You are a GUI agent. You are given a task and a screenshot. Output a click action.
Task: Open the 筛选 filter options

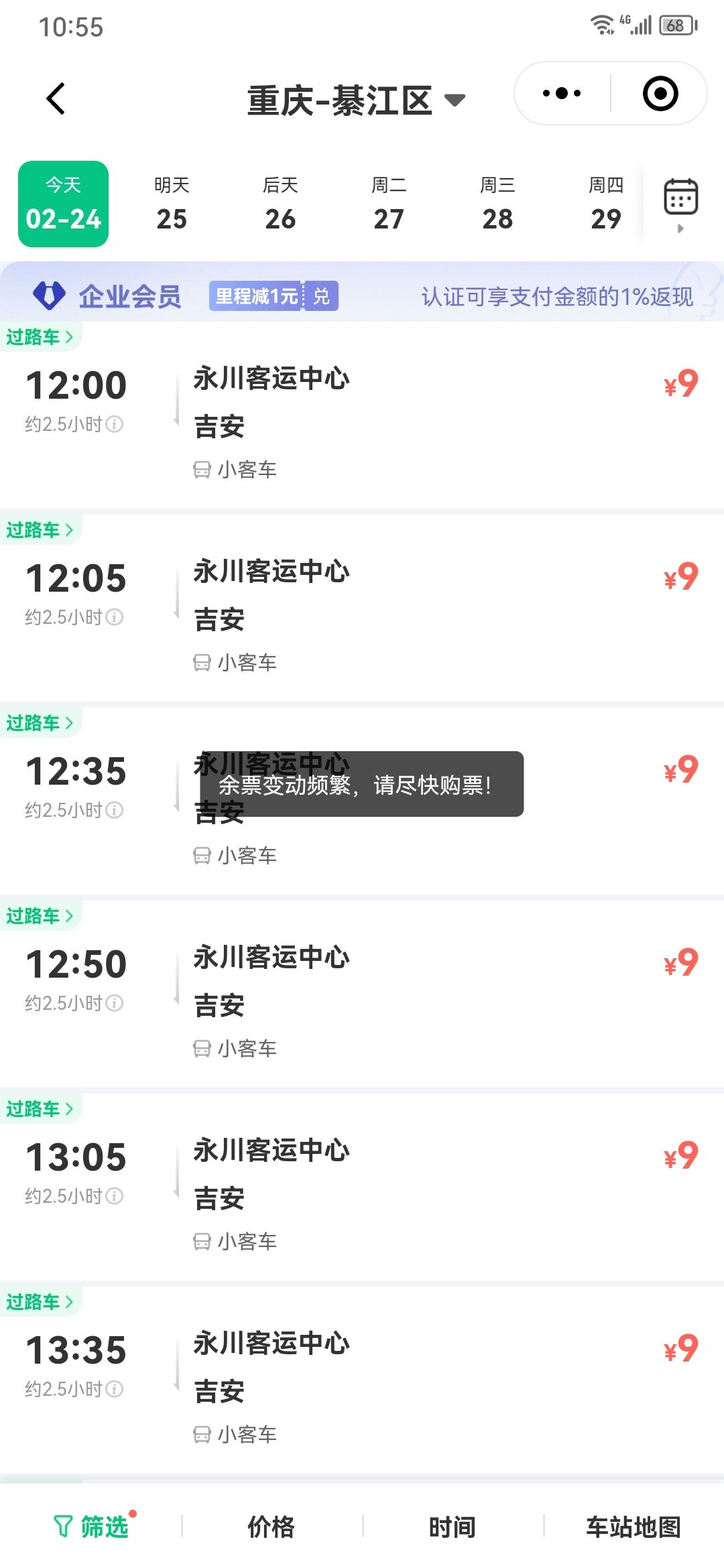coord(92,1527)
